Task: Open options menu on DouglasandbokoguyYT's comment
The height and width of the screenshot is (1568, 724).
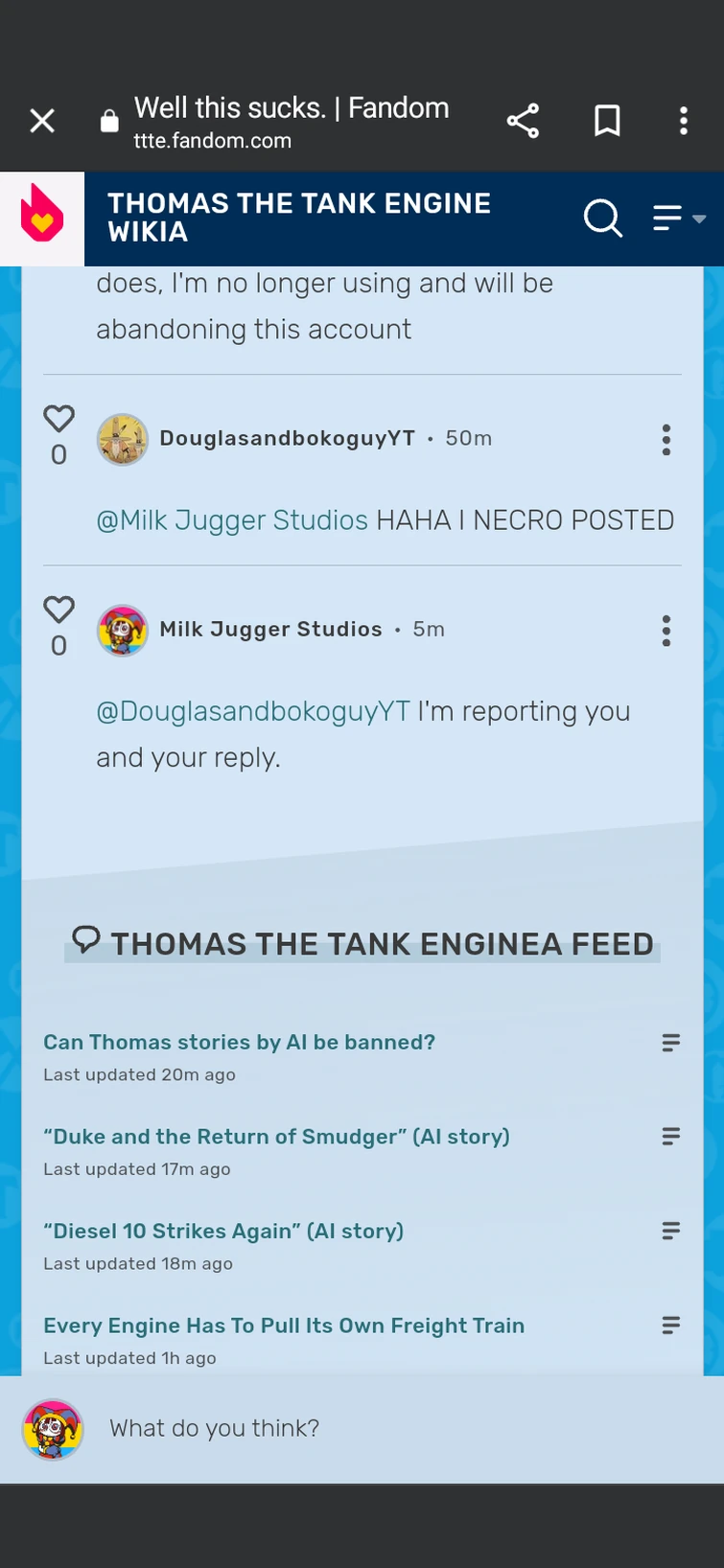Action: 666,439
